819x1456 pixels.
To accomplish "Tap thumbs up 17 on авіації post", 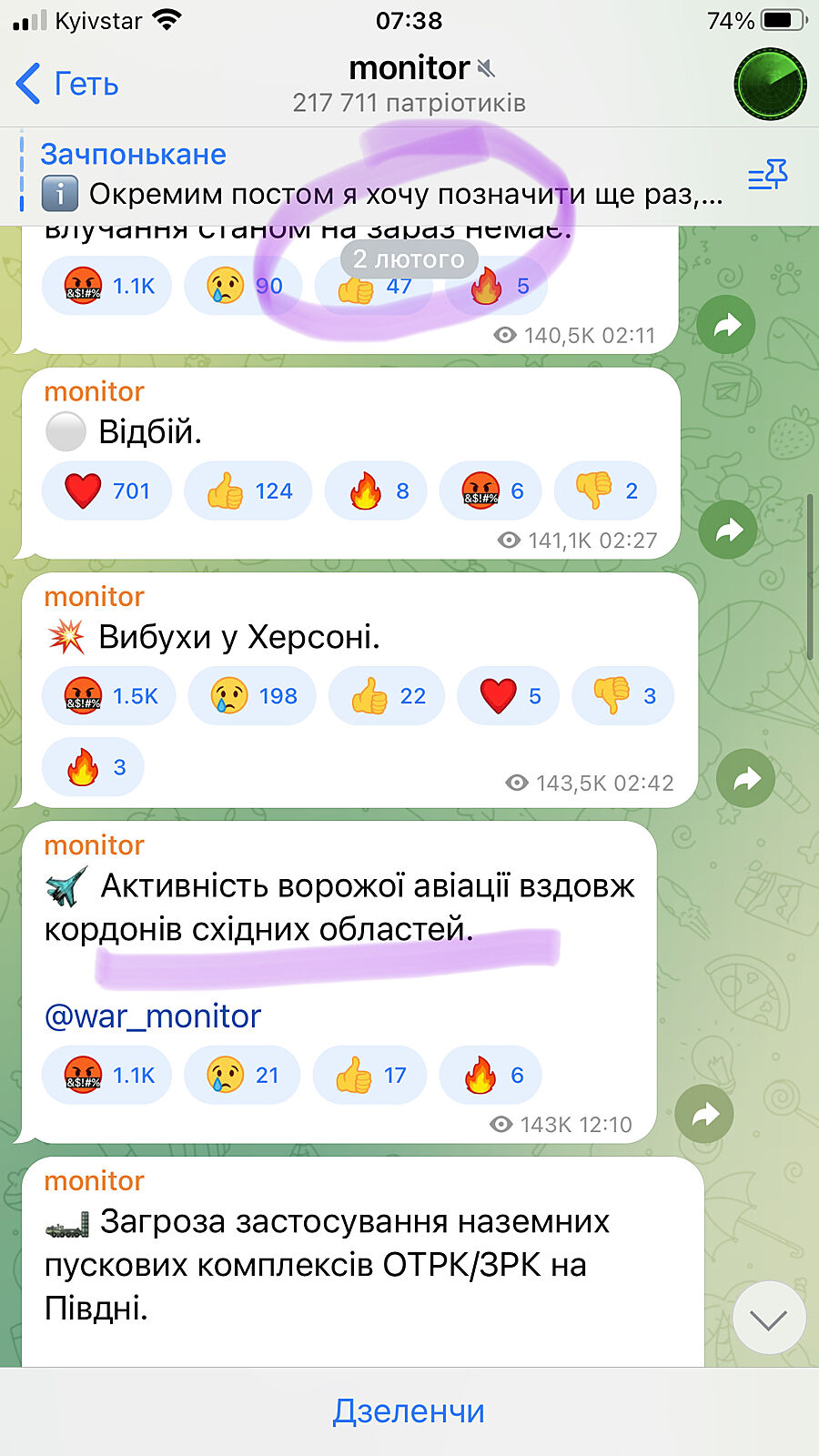I will tap(370, 1076).
